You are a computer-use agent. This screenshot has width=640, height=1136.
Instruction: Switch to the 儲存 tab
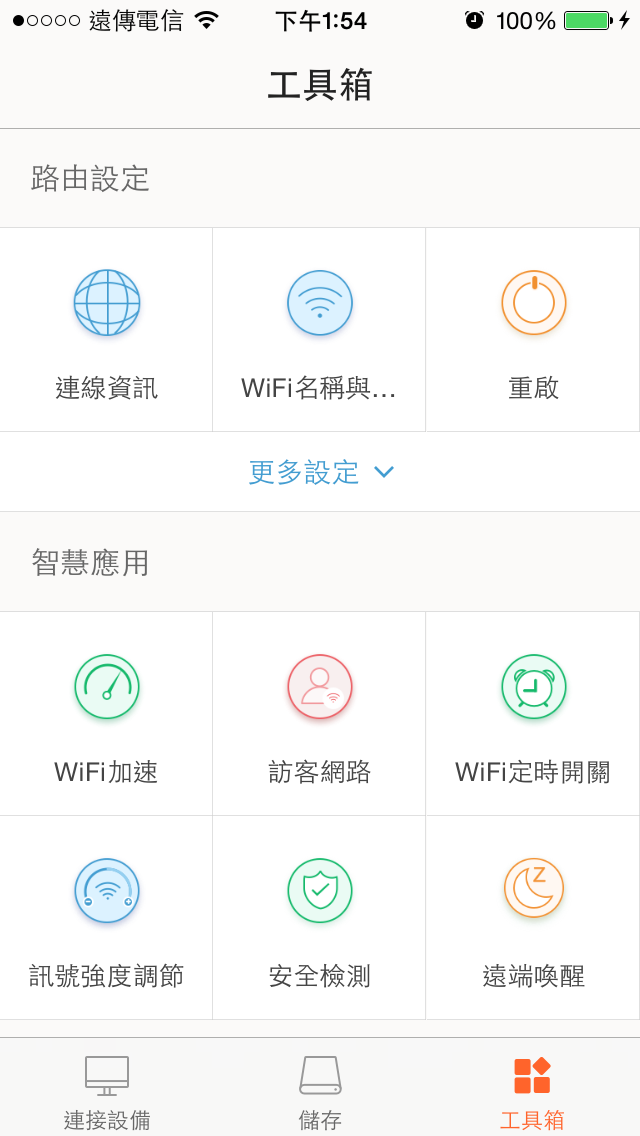click(320, 1088)
